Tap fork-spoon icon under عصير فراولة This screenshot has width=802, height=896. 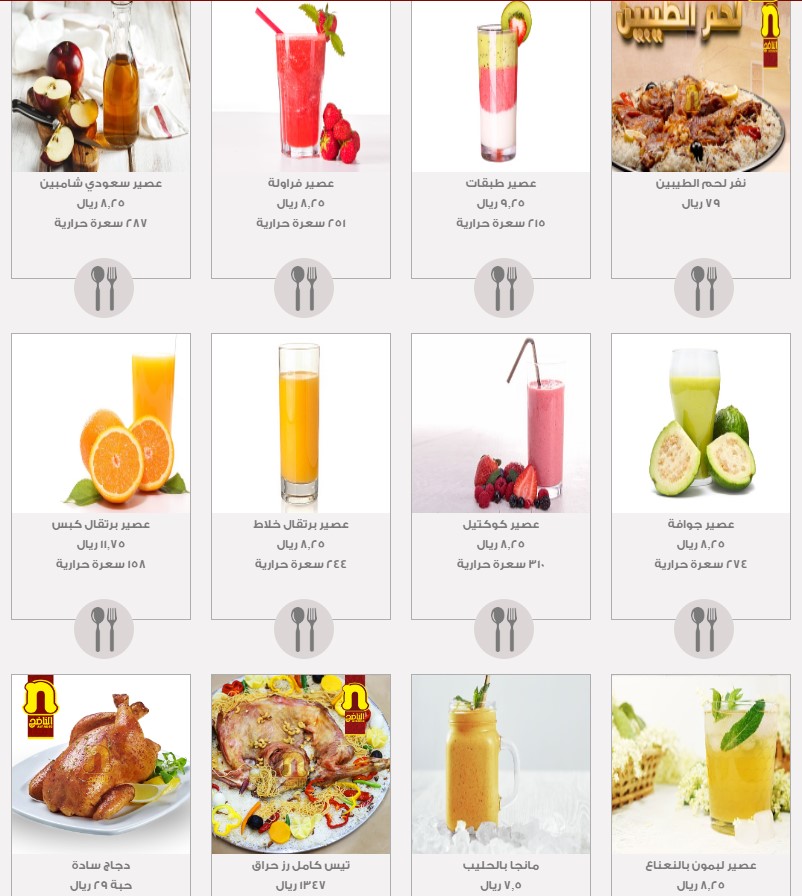point(303,288)
